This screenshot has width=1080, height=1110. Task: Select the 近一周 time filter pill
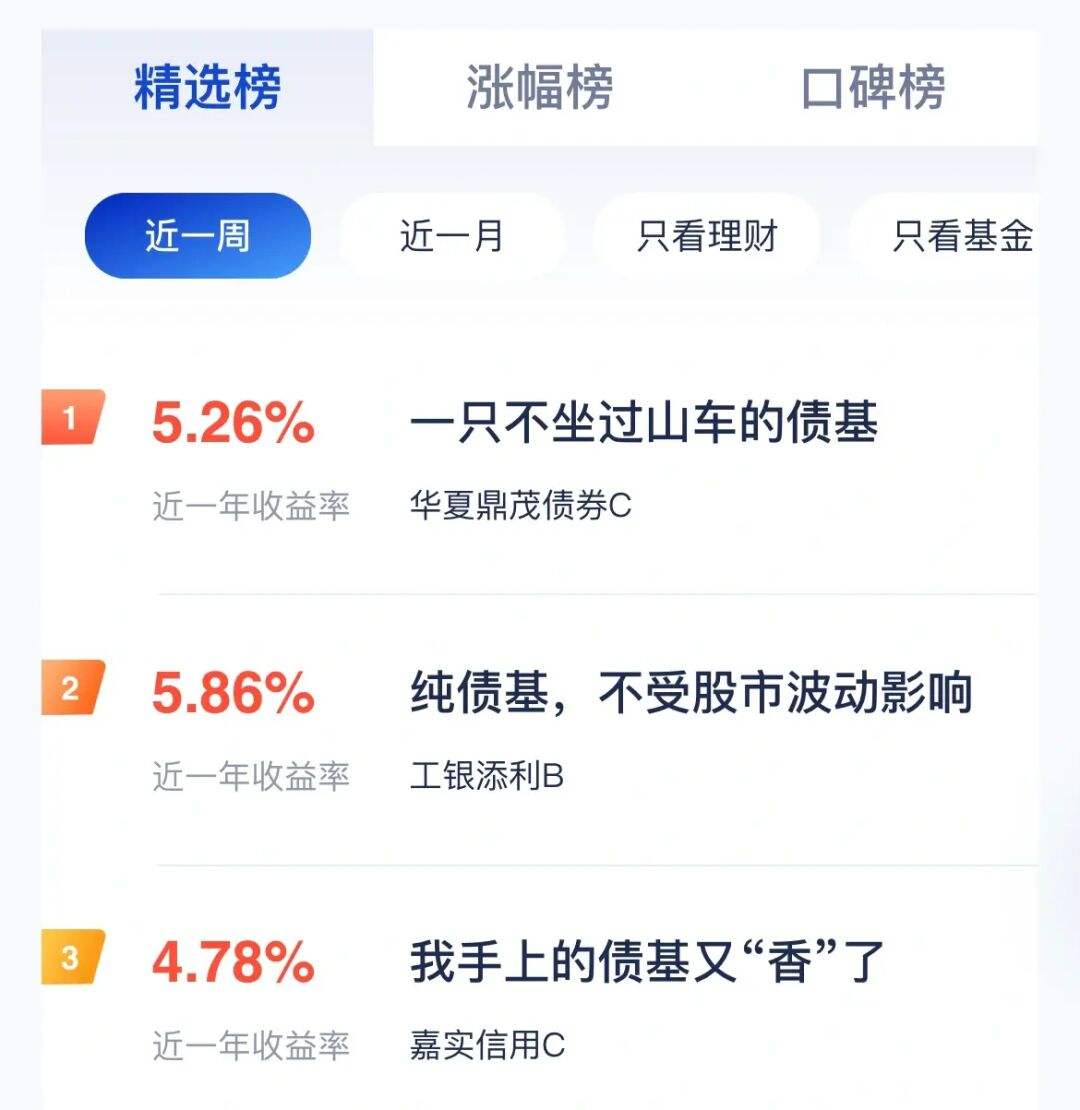click(x=197, y=236)
